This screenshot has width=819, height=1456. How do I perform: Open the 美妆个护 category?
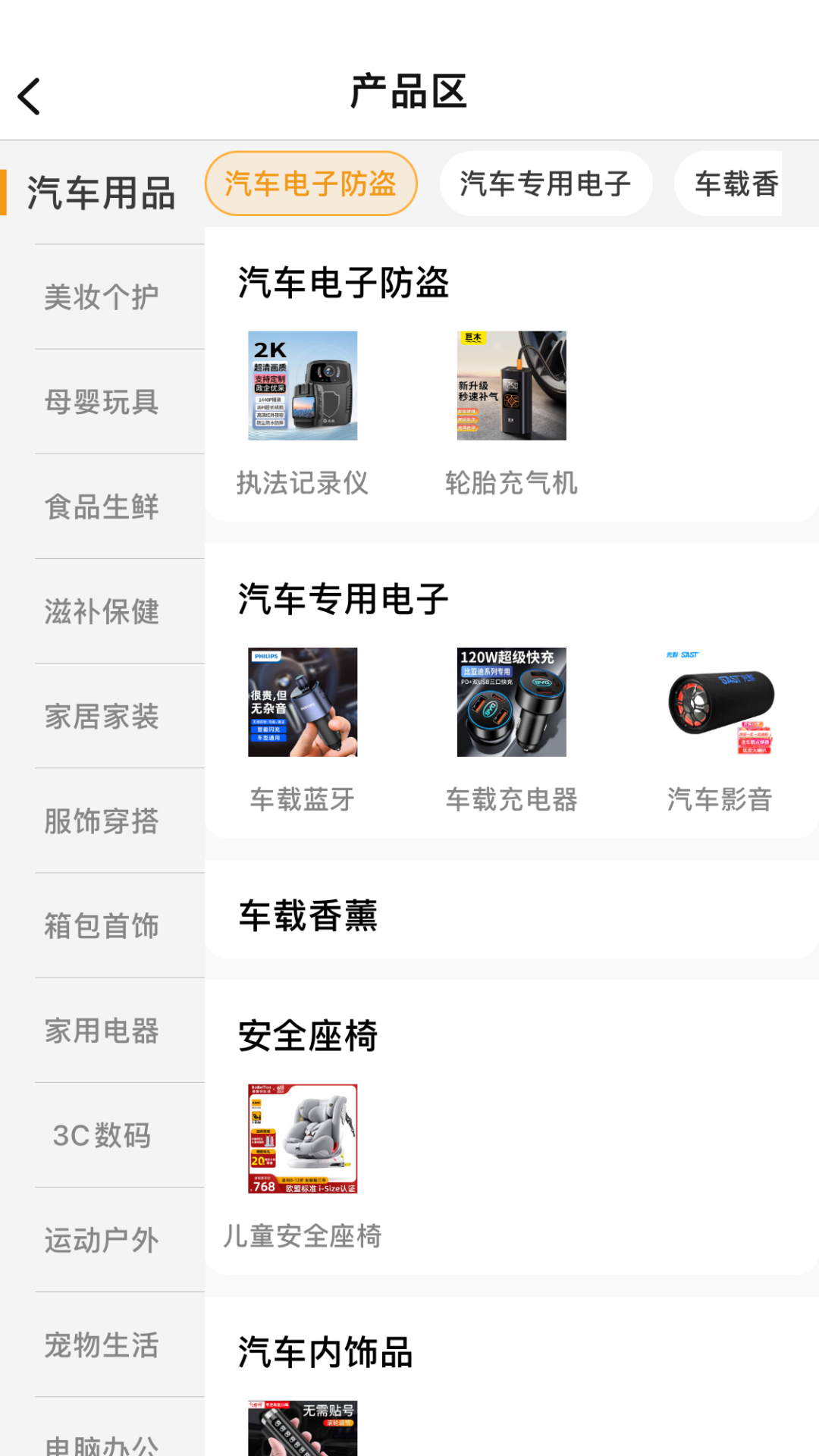coord(102,297)
